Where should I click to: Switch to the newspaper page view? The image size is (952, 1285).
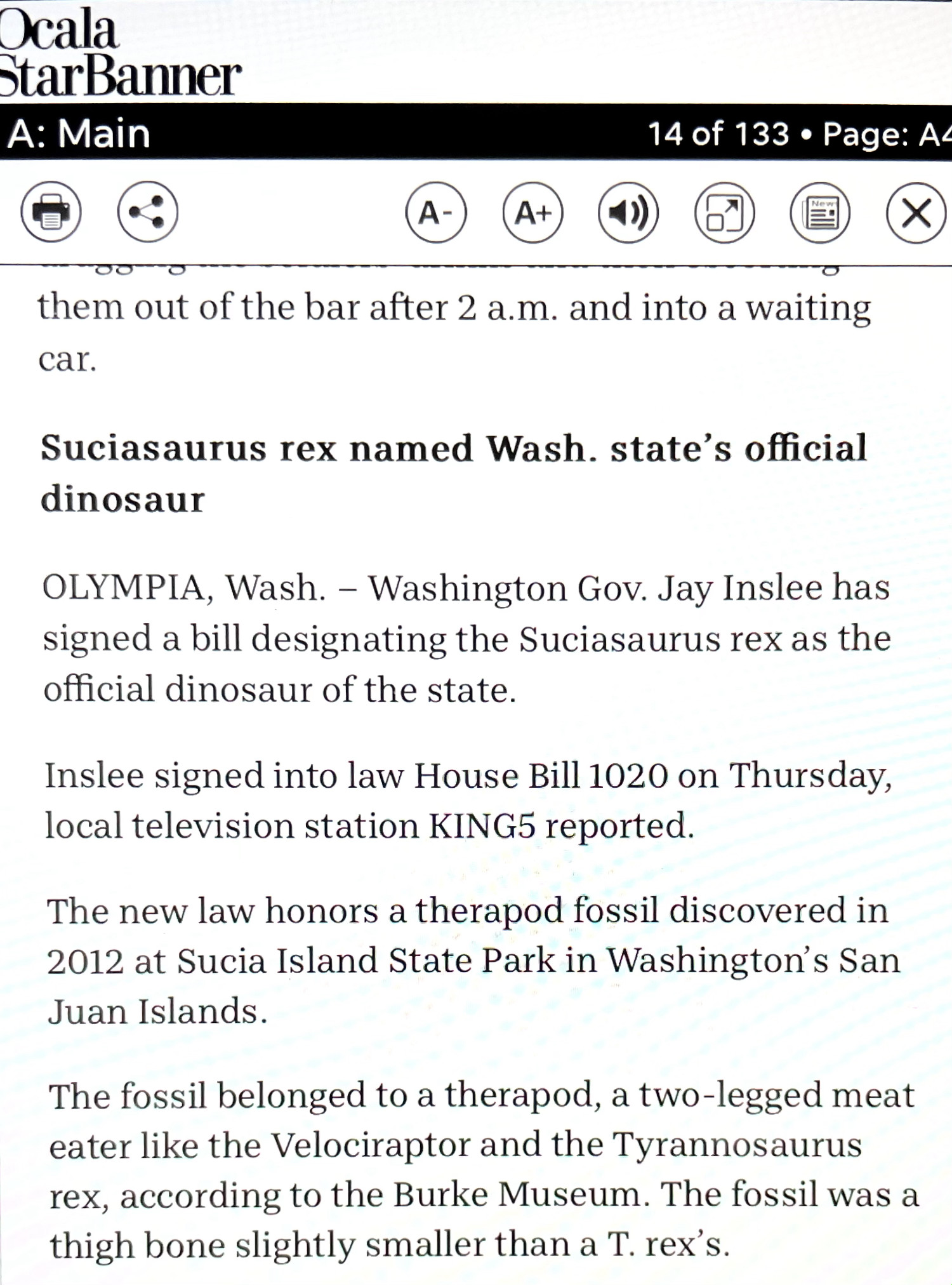pos(820,213)
